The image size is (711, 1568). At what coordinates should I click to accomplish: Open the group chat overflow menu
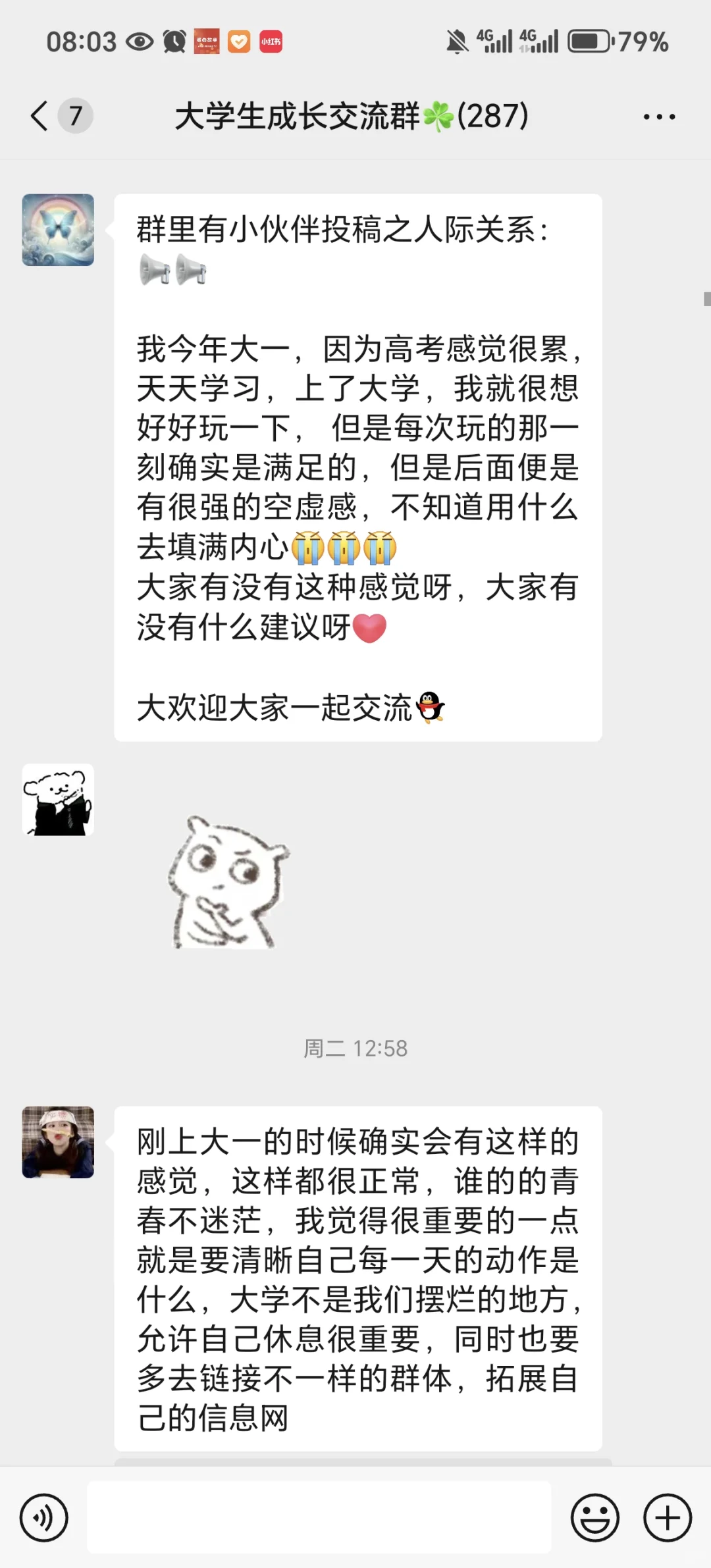click(659, 117)
